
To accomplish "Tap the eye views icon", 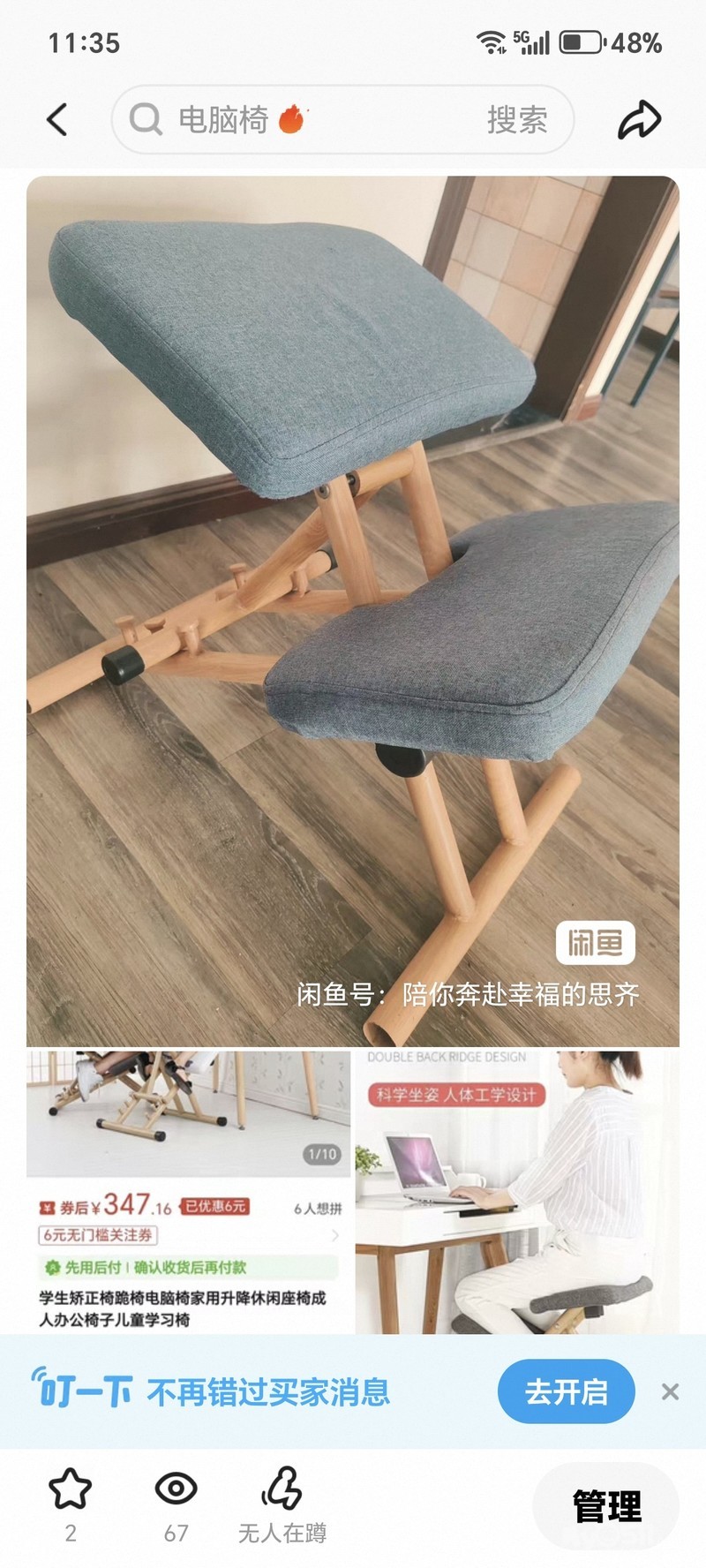I will pyautogui.click(x=176, y=1489).
